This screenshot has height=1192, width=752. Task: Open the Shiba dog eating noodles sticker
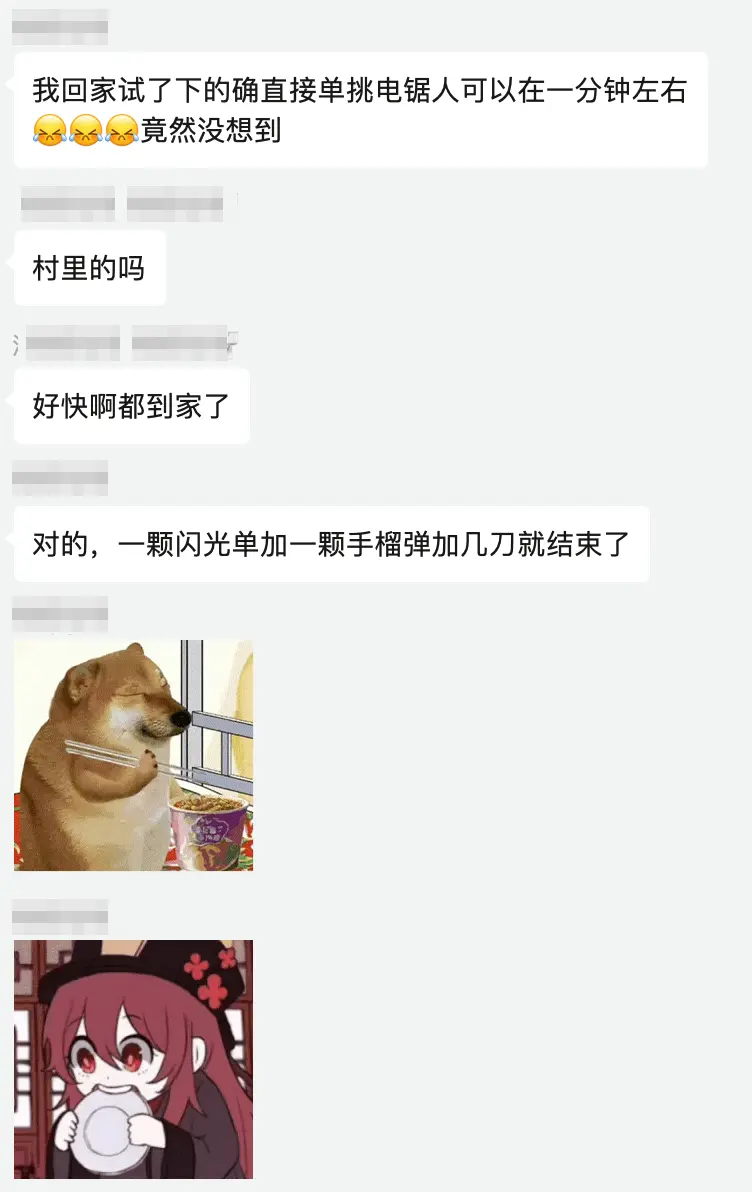pyautogui.click(x=133, y=755)
